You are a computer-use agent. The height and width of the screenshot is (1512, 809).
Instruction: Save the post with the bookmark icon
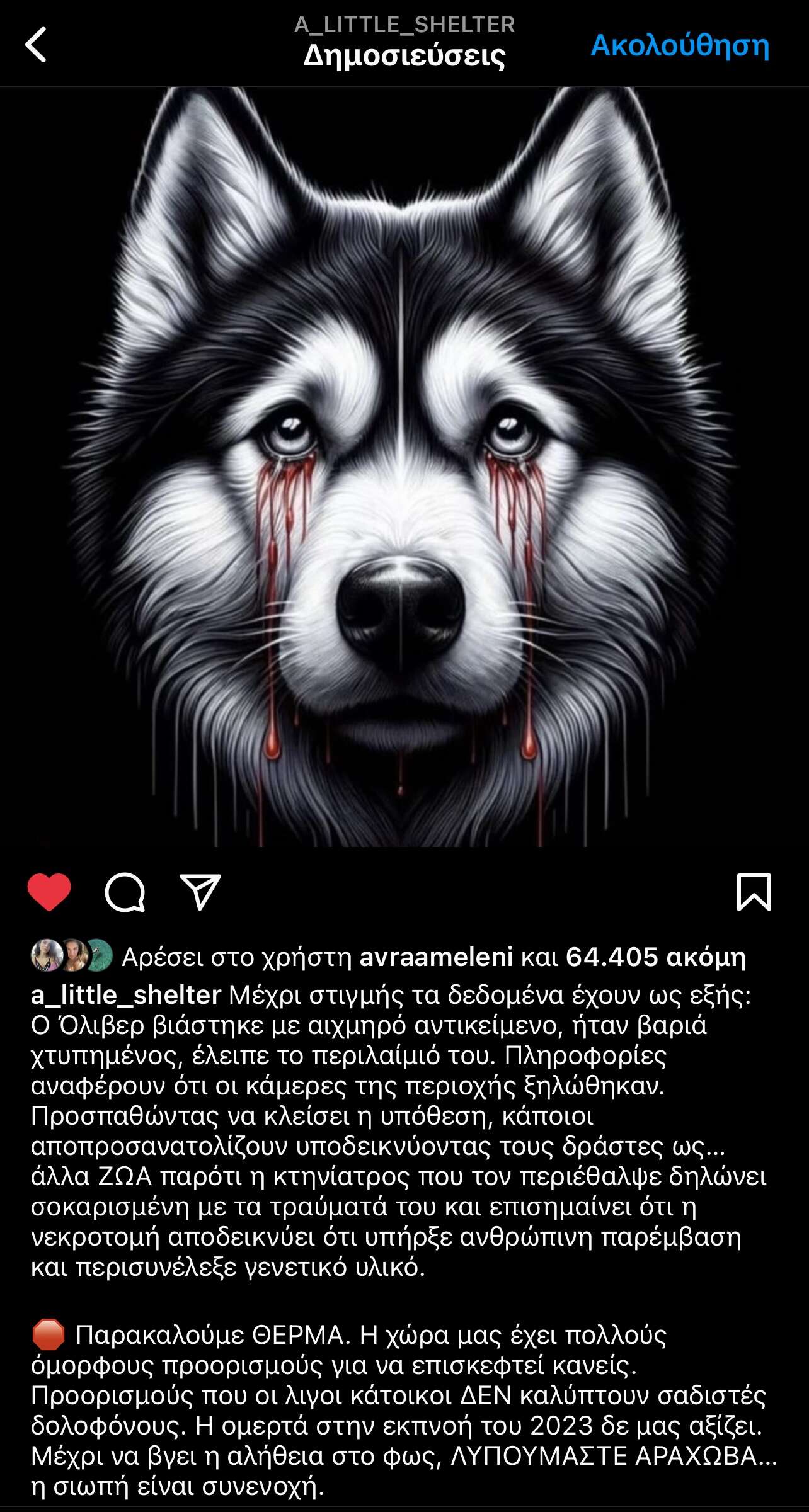(x=754, y=892)
